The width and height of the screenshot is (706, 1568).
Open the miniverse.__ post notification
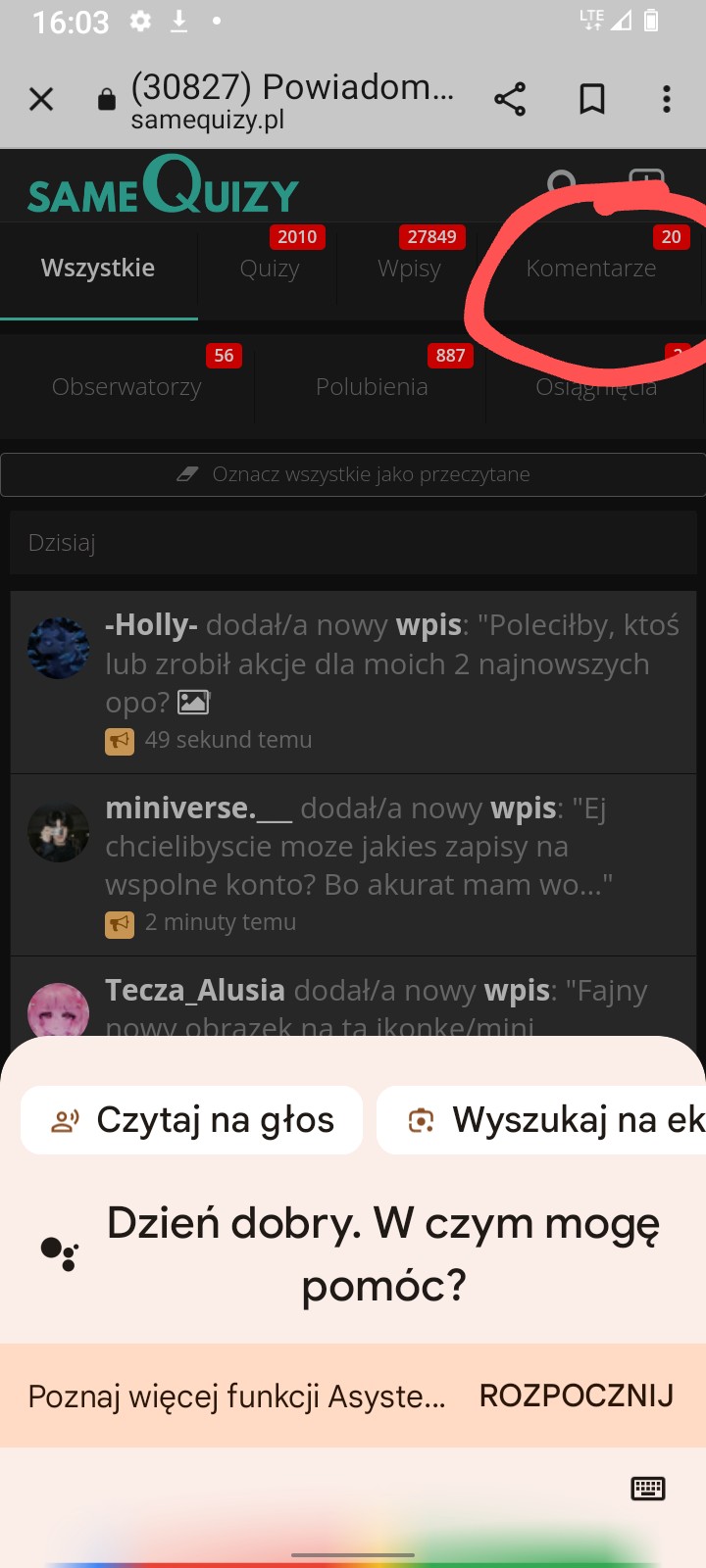(x=353, y=864)
